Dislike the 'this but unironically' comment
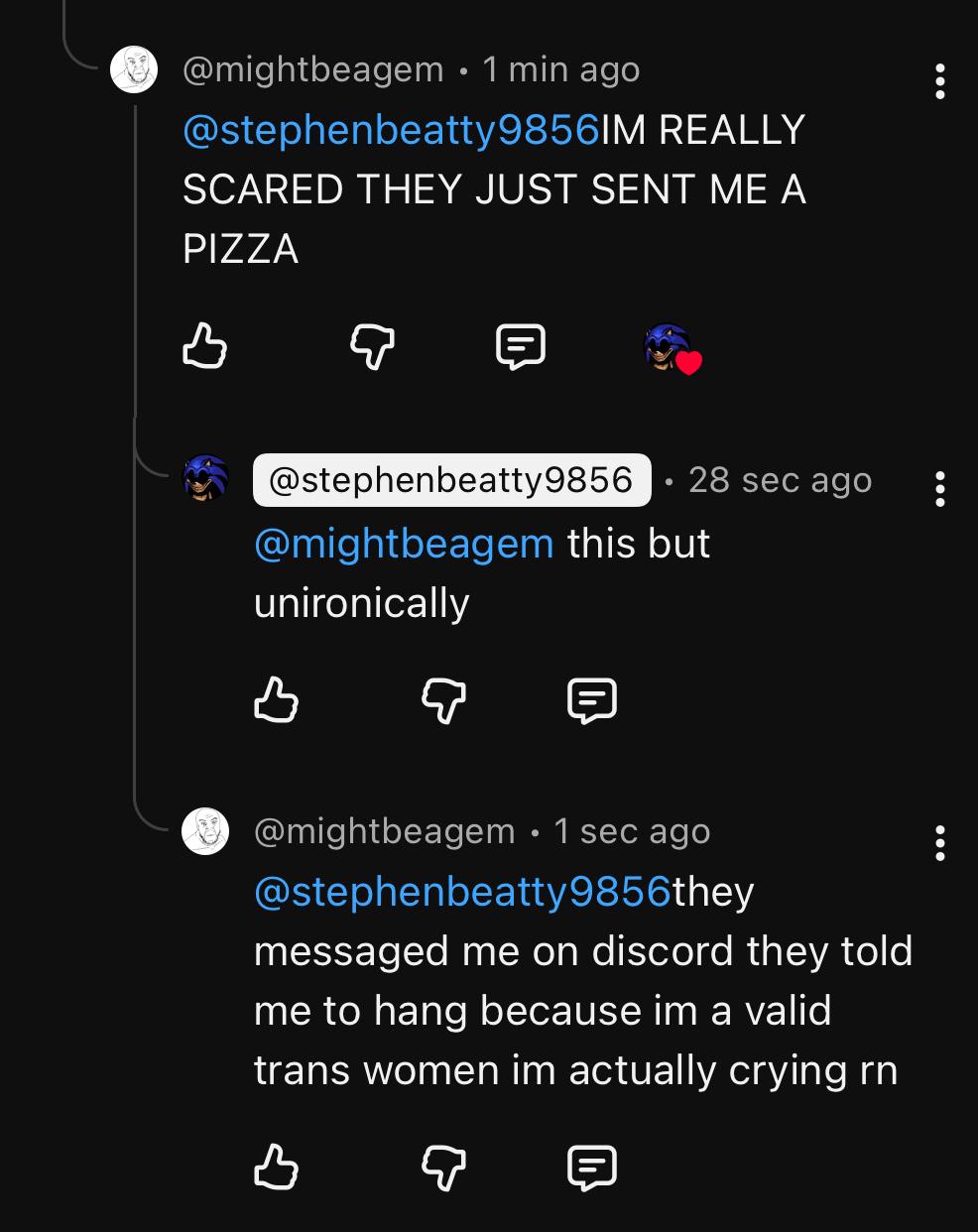The height and width of the screenshot is (1232, 978). pyautogui.click(x=443, y=700)
